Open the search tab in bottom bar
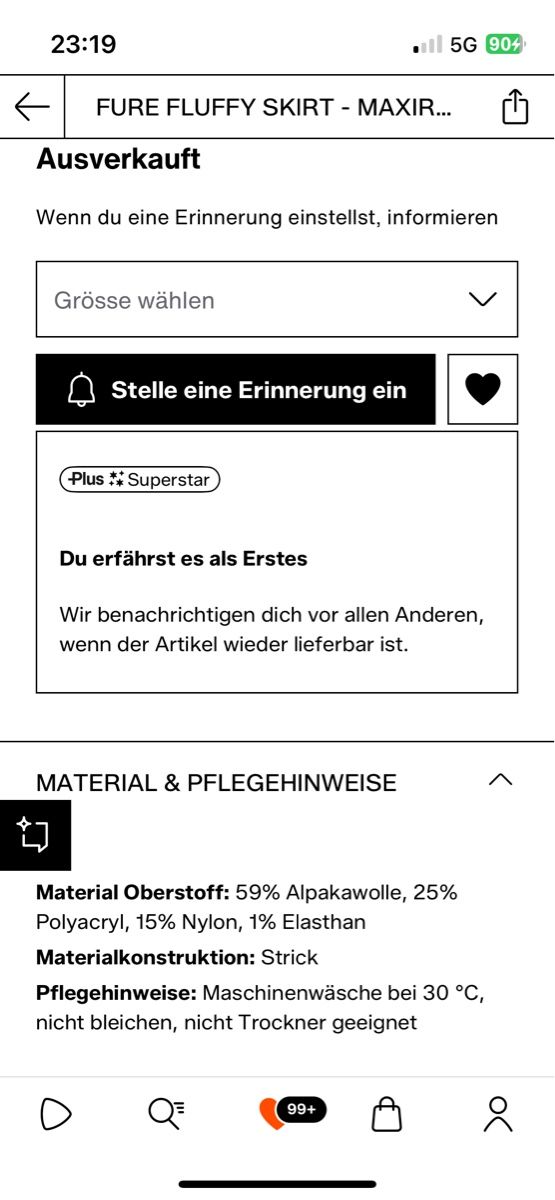The width and height of the screenshot is (555, 1200). 166,1112
